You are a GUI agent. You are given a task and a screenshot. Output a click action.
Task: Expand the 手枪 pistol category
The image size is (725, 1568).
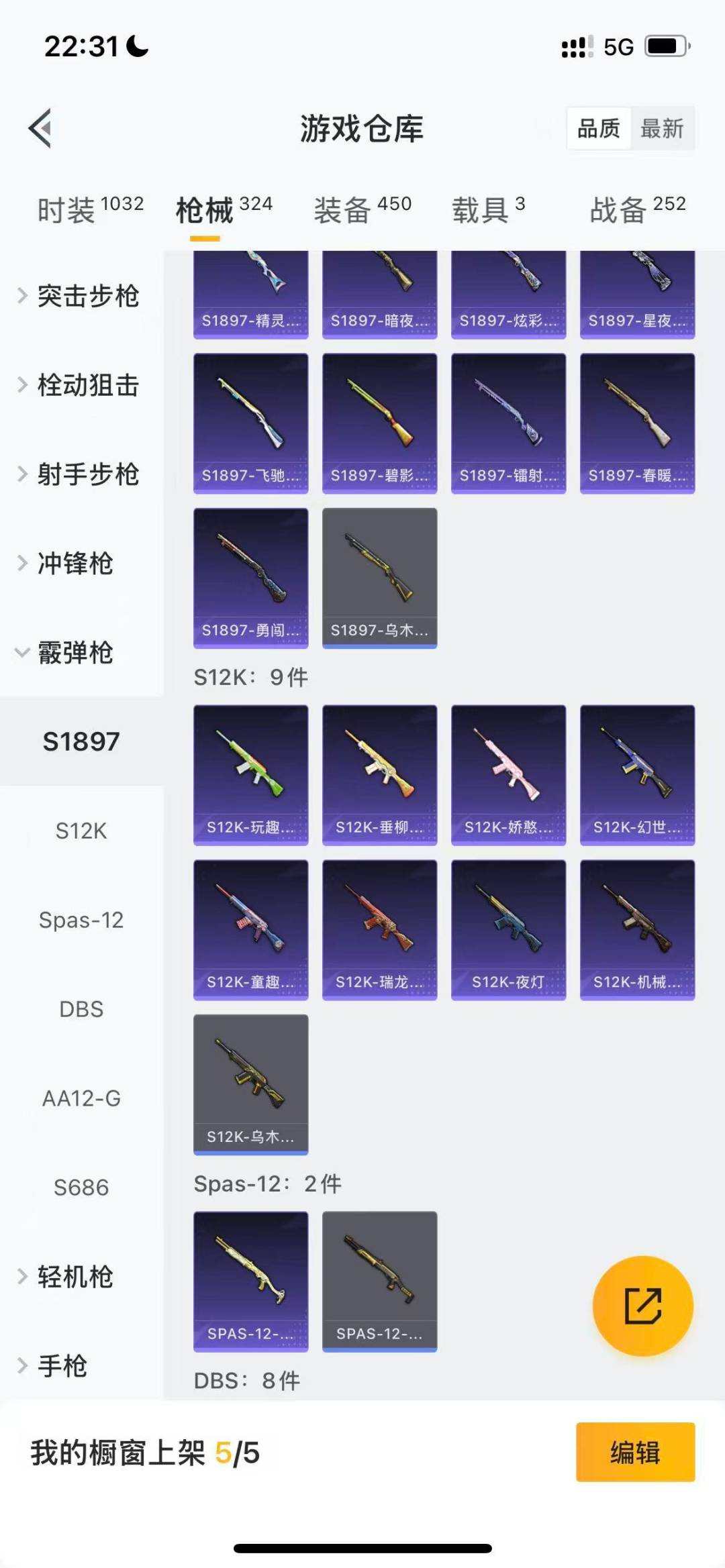tap(64, 1367)
